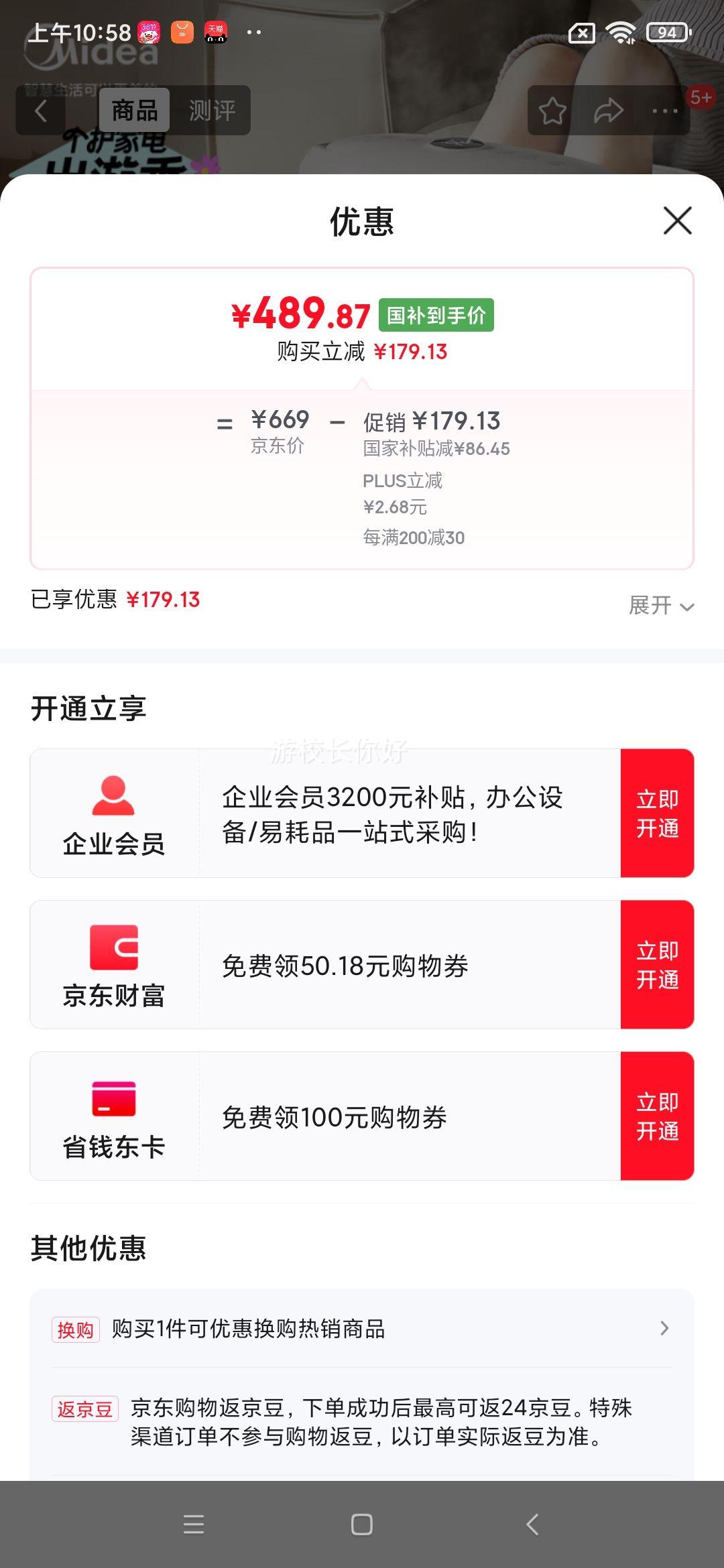Open 换购 hot-selling items offer row

point(362,1328)
